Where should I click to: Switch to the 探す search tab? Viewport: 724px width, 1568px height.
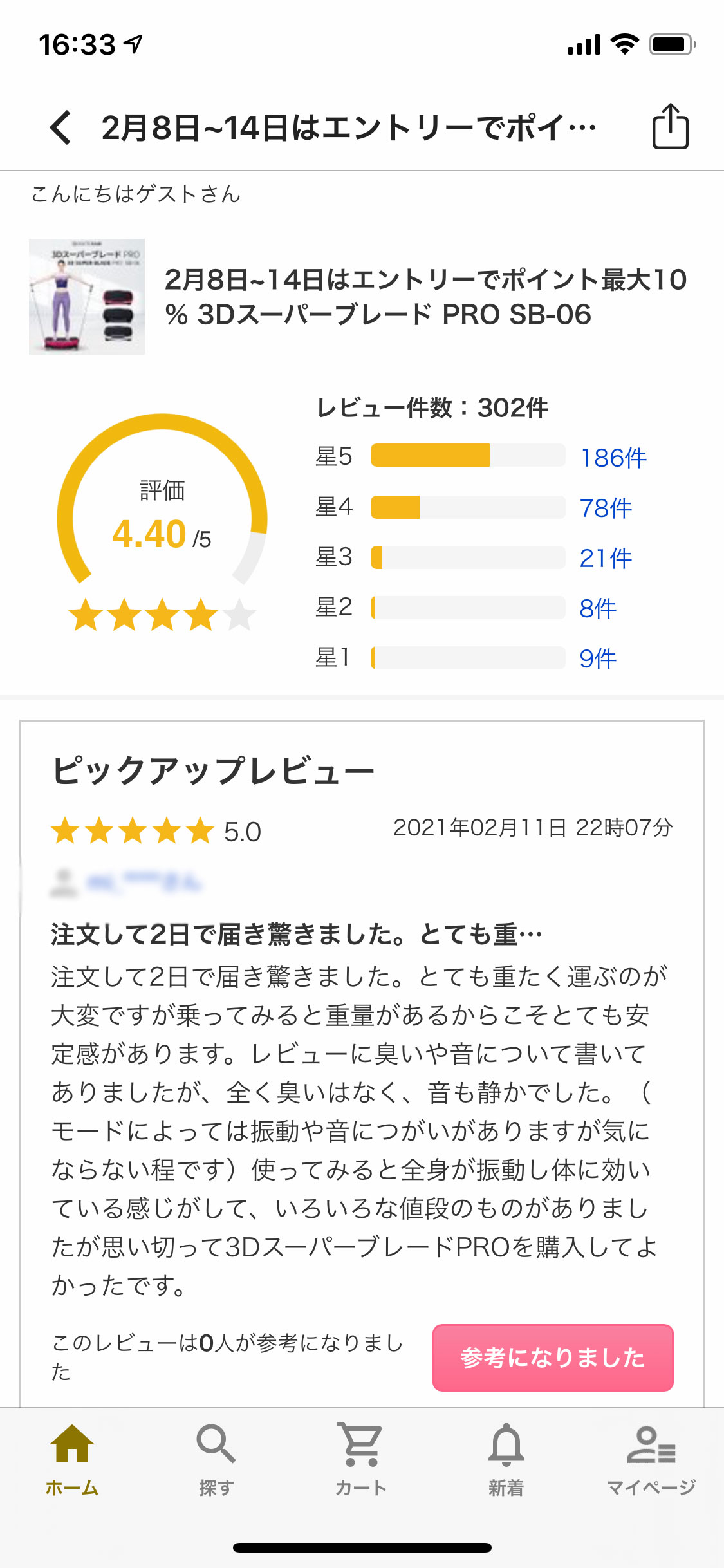coord(216,1460)
